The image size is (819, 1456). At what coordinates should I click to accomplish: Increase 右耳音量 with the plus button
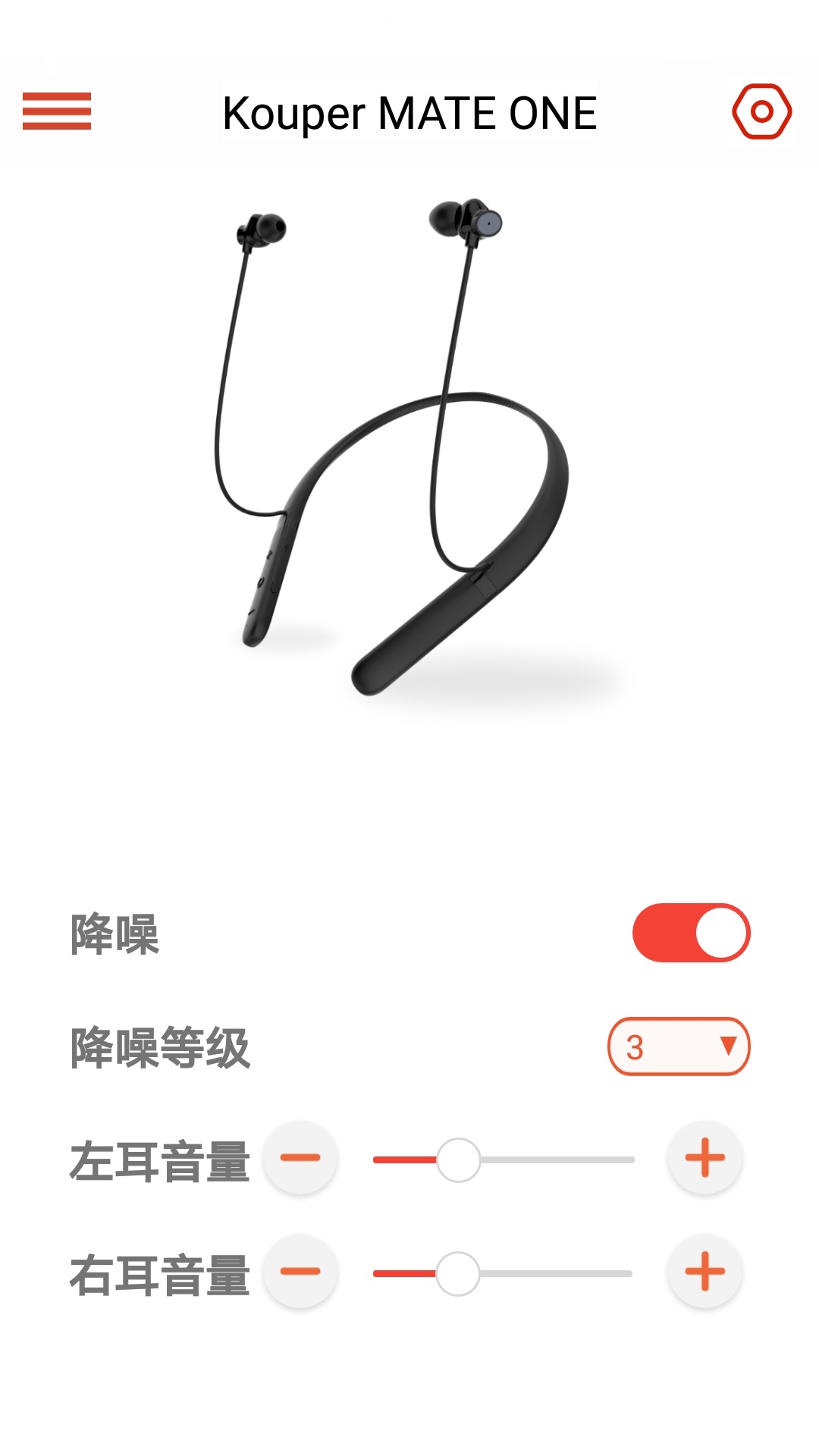705,1272
